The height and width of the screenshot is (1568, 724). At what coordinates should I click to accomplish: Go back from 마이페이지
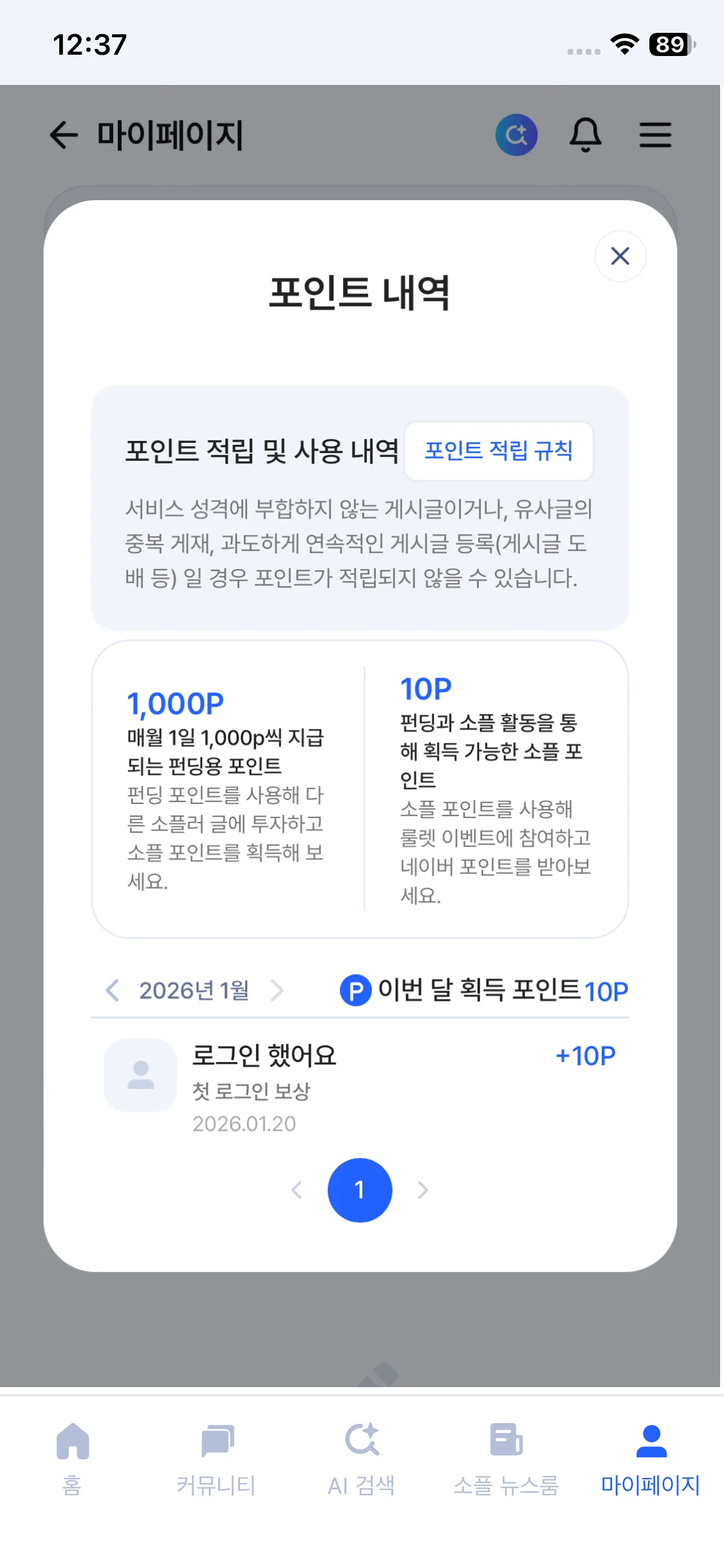click(x=64, y=135)
